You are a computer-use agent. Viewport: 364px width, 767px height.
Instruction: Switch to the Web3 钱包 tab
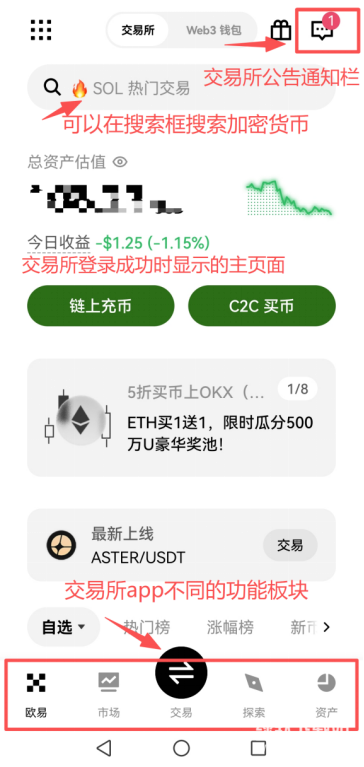click(214, 30)
